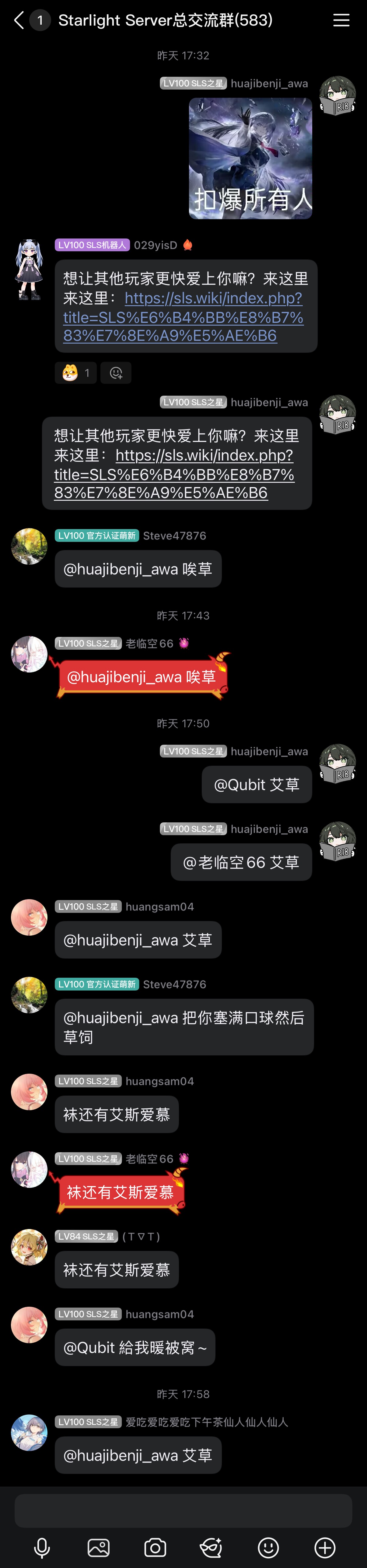Screen dimensions: 367x1568
Task: Open the masked face effects icon
Action: [x=211, y=1547]
